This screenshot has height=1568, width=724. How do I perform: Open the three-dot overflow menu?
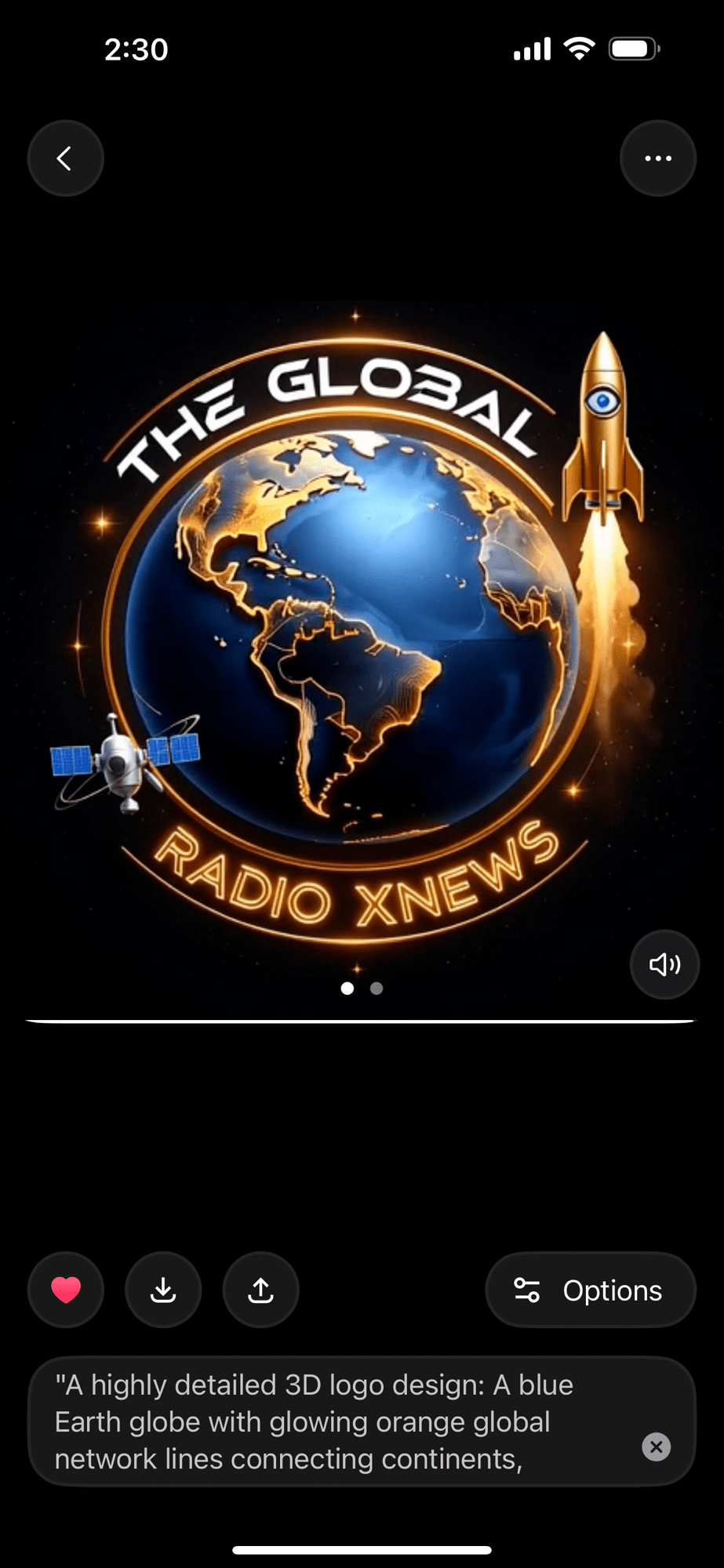click(657, 158)
